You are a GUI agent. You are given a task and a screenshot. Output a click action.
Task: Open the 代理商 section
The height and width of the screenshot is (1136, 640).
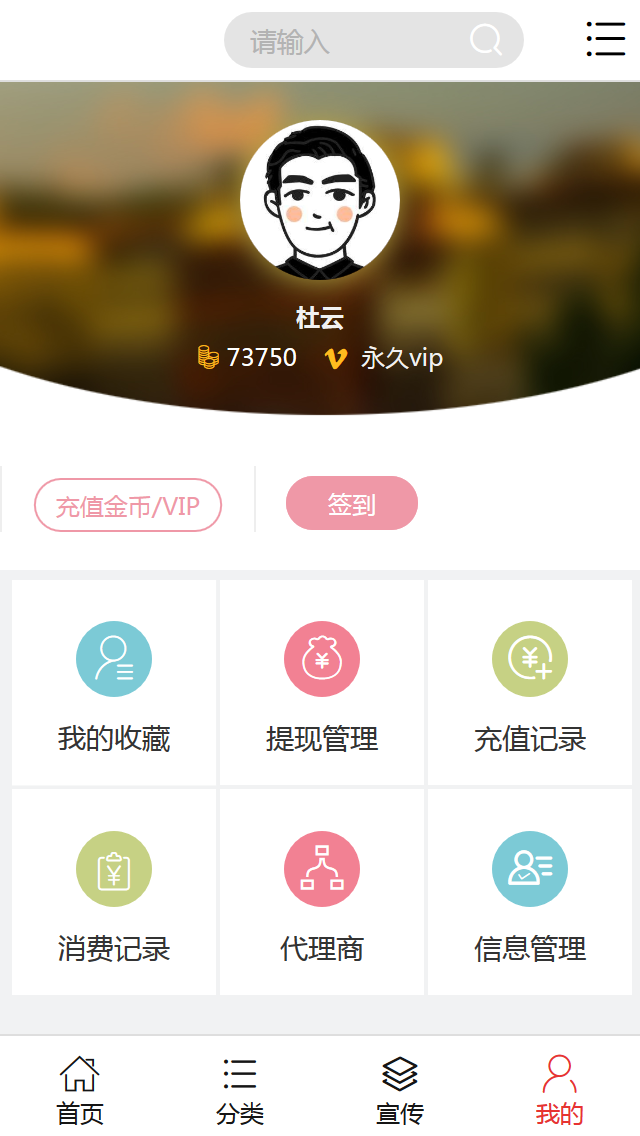point(322,893)
